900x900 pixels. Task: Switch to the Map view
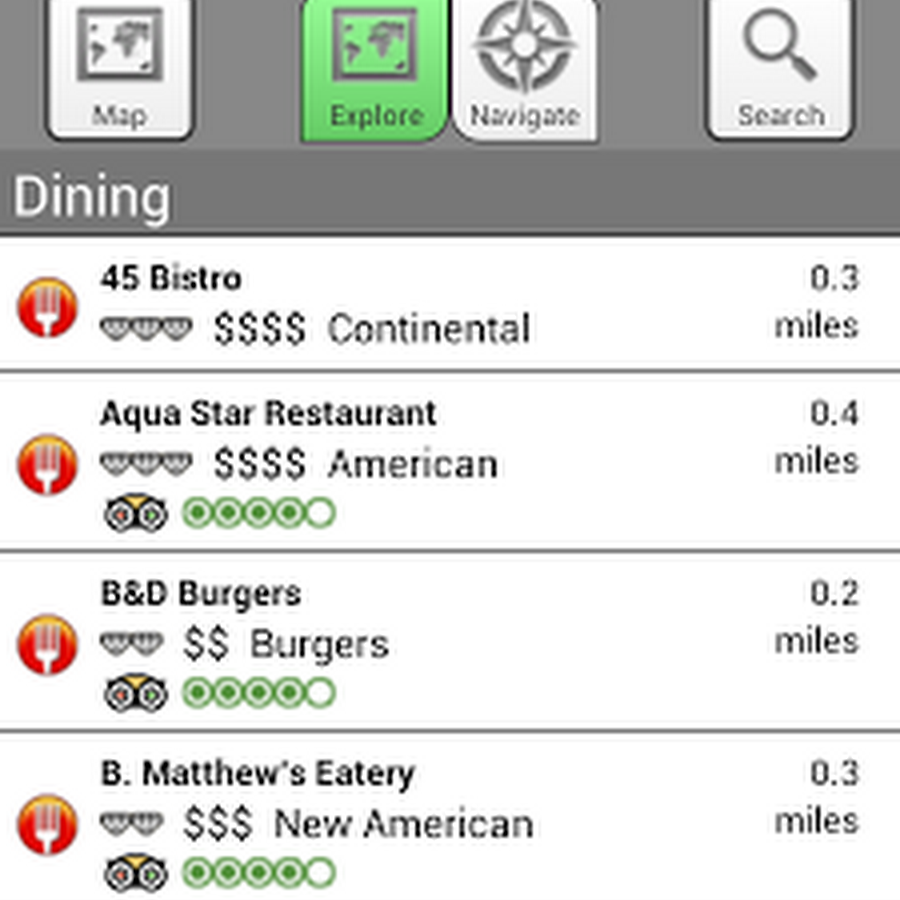pyautogui.click(x=120, y=68)
